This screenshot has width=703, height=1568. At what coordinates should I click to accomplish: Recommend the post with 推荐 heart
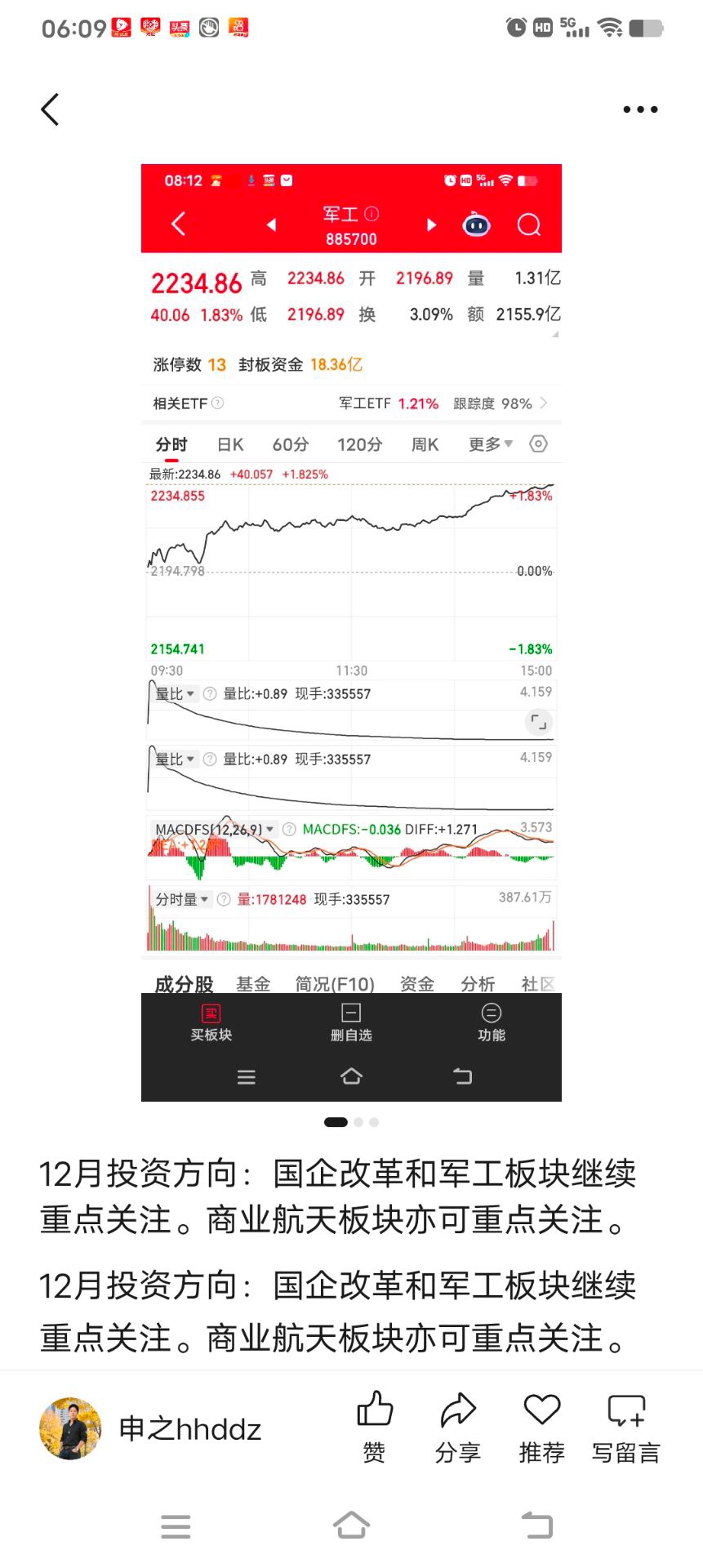pos(542,1428)
